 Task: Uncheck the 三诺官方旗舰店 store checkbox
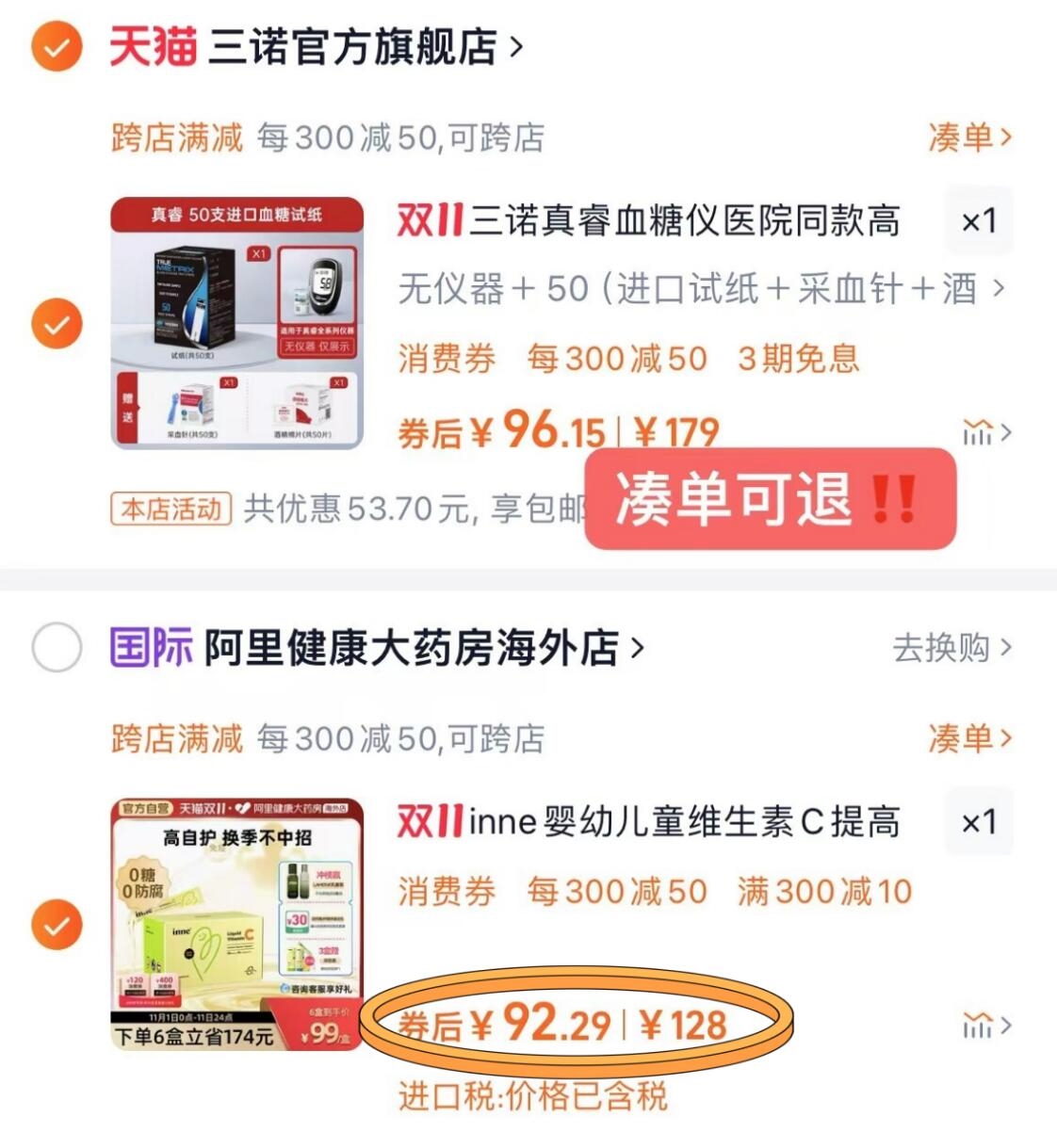57,46
